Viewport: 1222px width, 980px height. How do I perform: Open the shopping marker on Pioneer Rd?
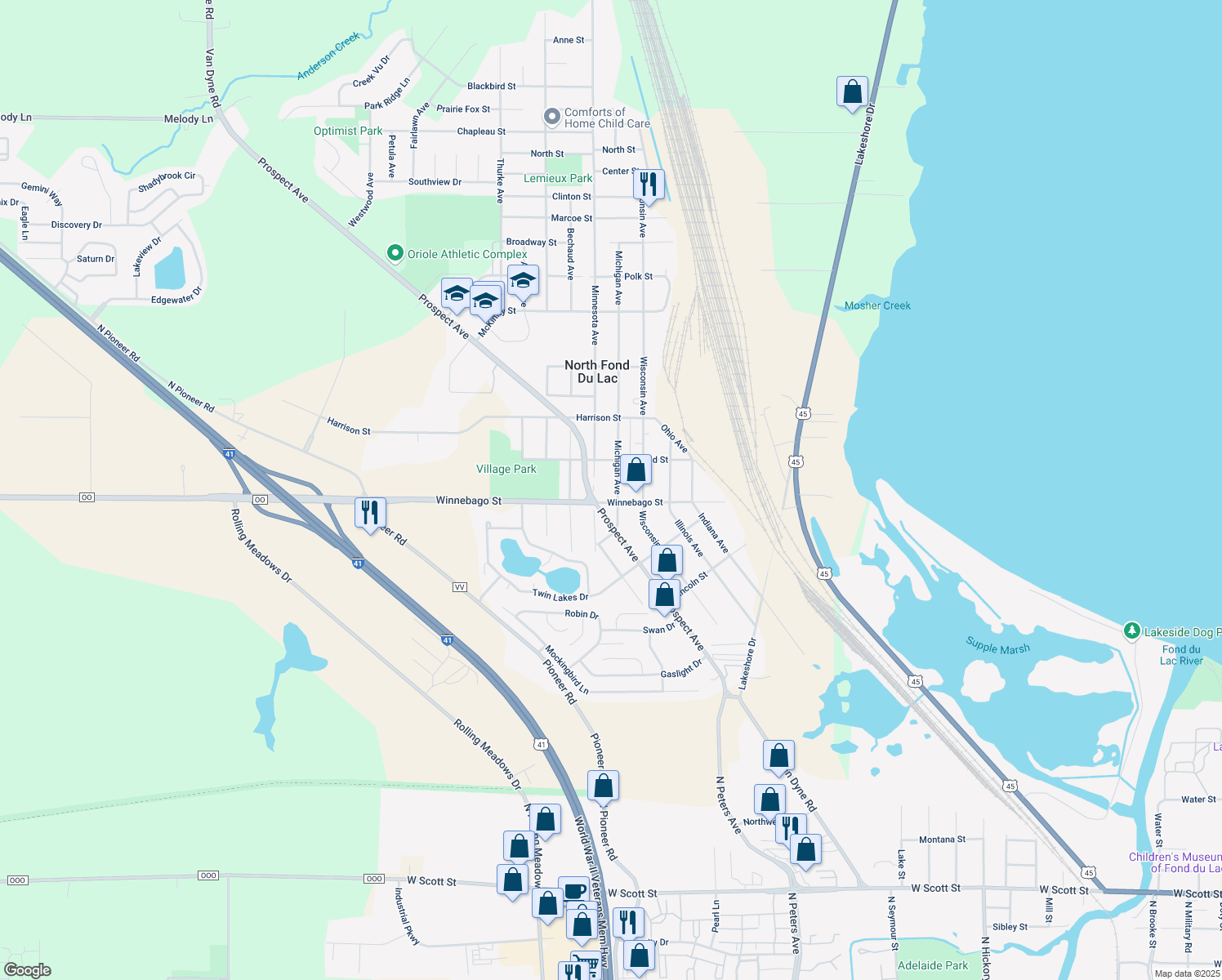(x=603, y=786)
